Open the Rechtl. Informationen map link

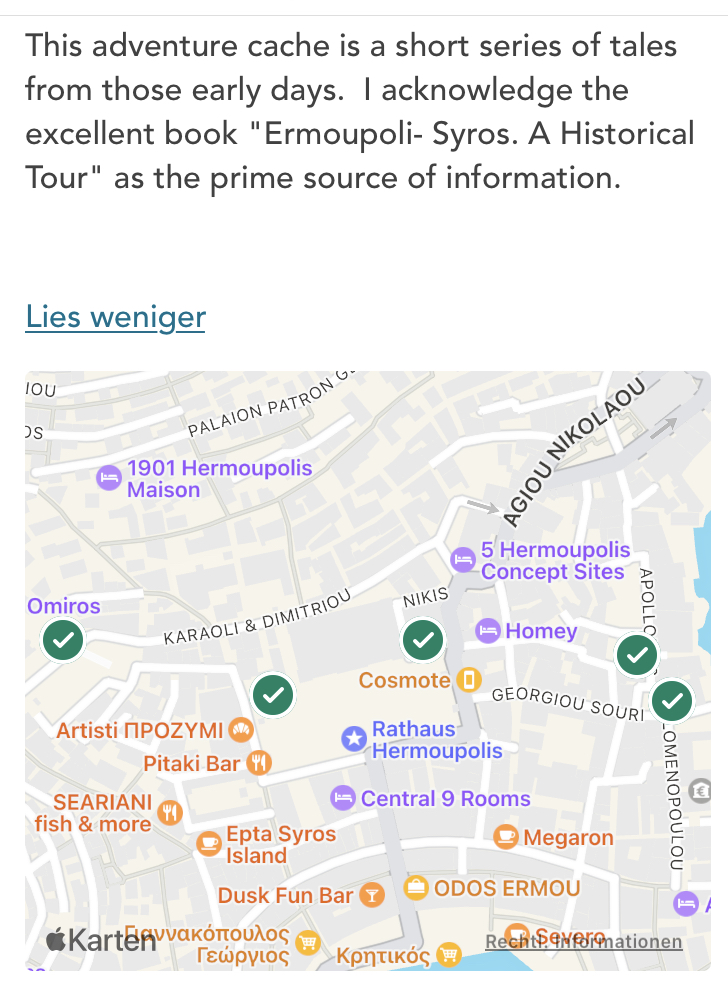(x=583, y=941)
